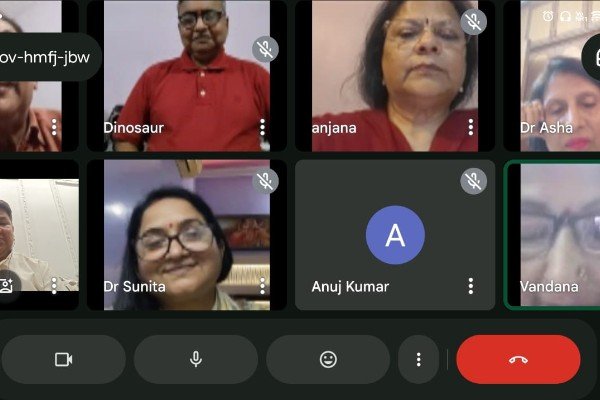Toggle the camera on or off
This screenshot has height=400, width=600.
[x=64, y=359]
